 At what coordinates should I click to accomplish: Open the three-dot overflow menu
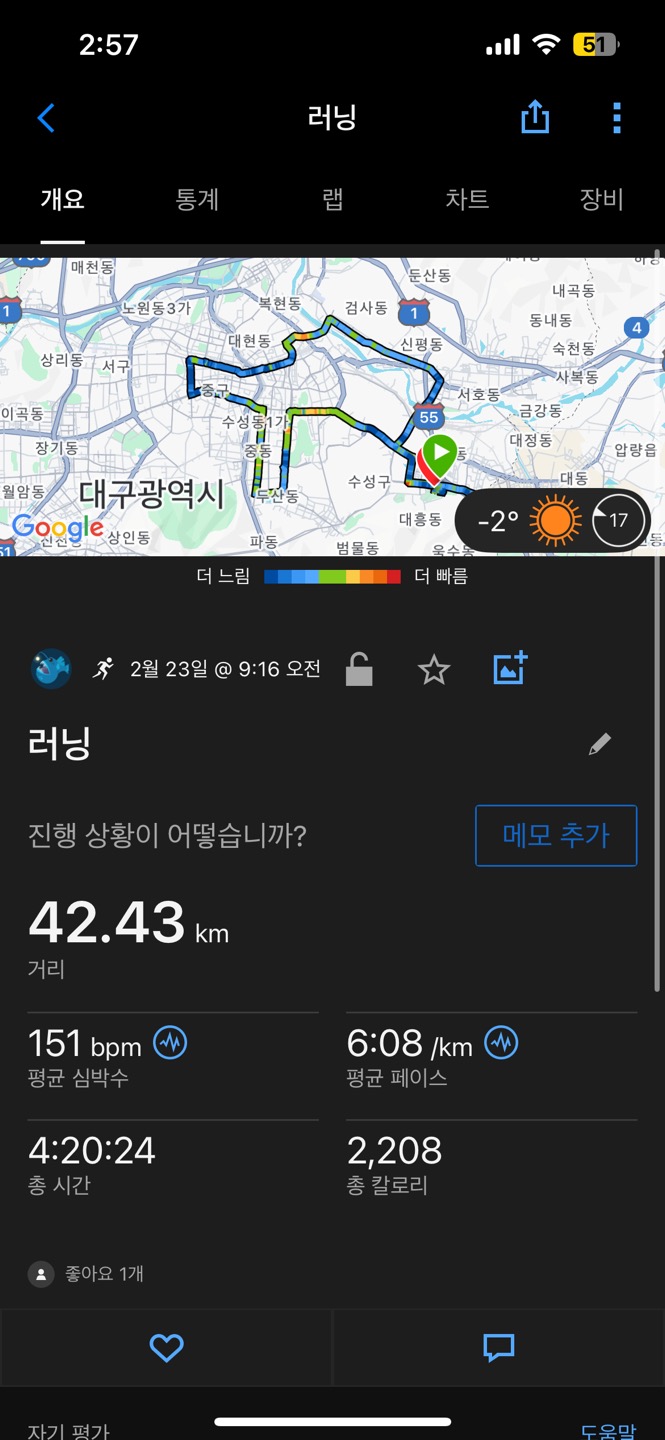tap(616, 118)
